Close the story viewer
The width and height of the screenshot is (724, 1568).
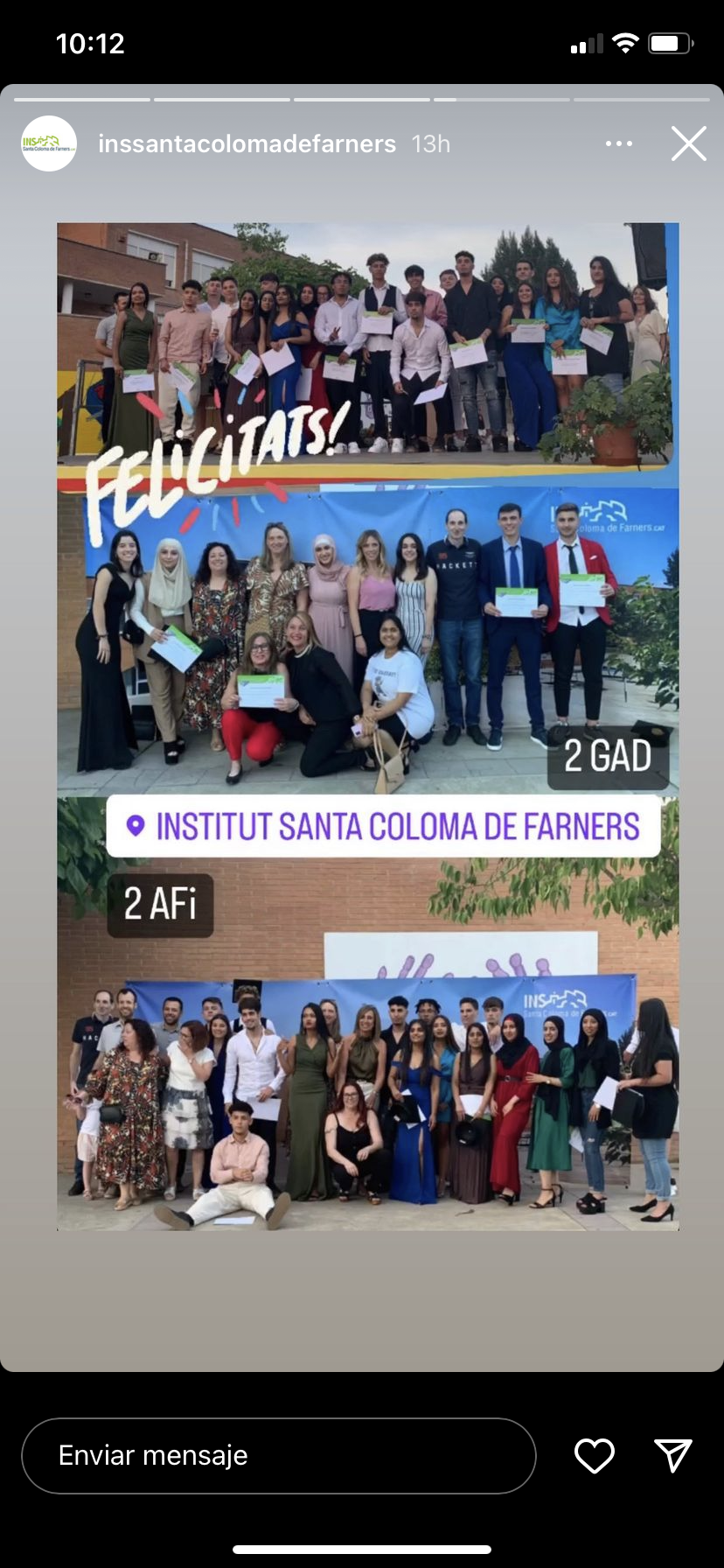point(688,143)
